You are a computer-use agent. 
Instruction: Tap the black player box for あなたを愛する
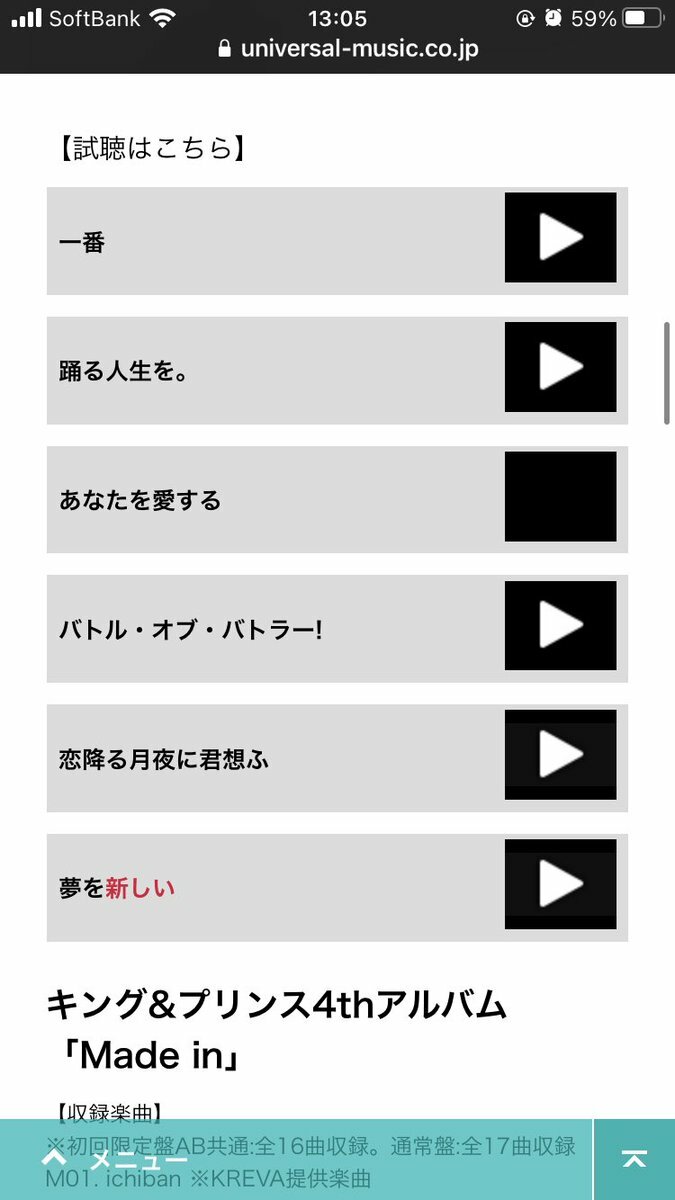[560, 497]
